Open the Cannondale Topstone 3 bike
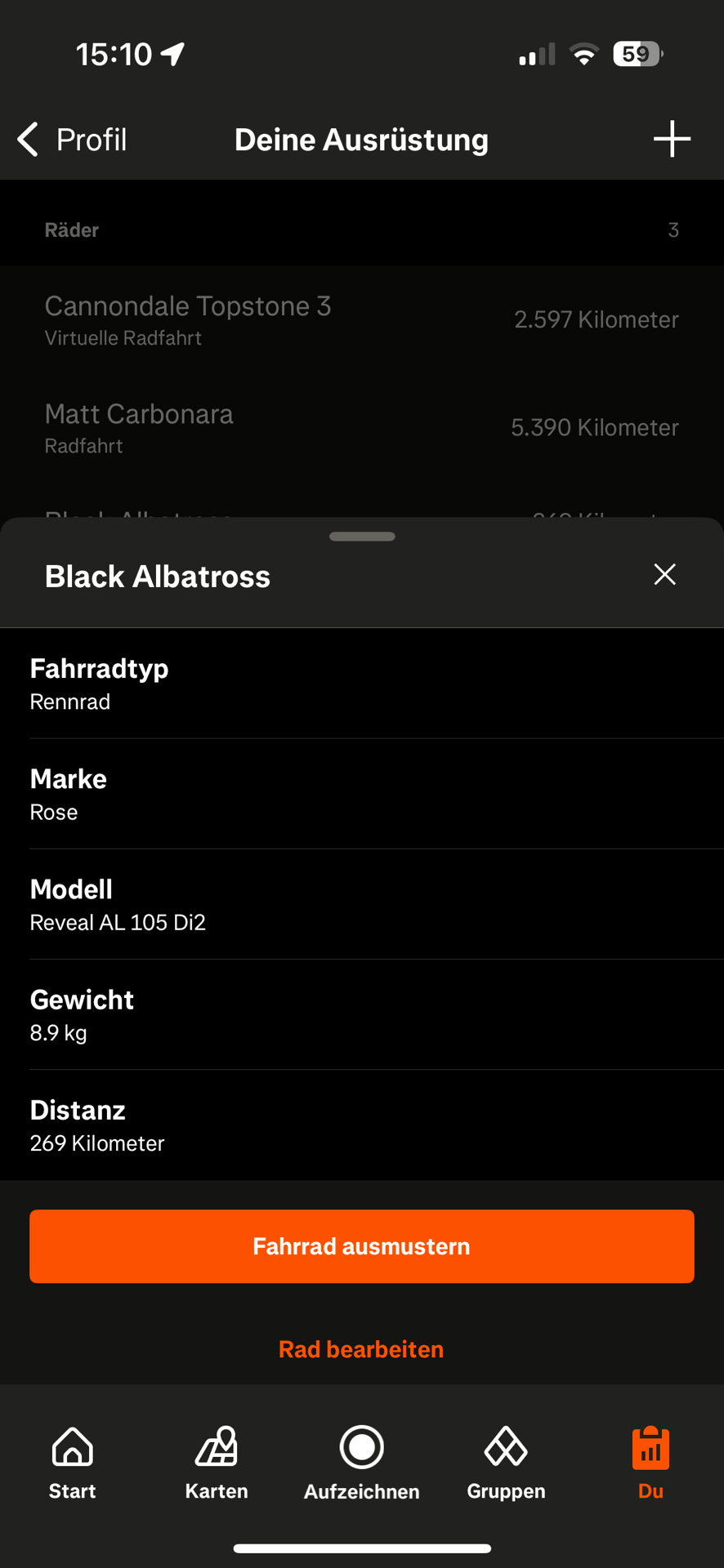This screenshot has width=724, height=1568. coord(361,319)
